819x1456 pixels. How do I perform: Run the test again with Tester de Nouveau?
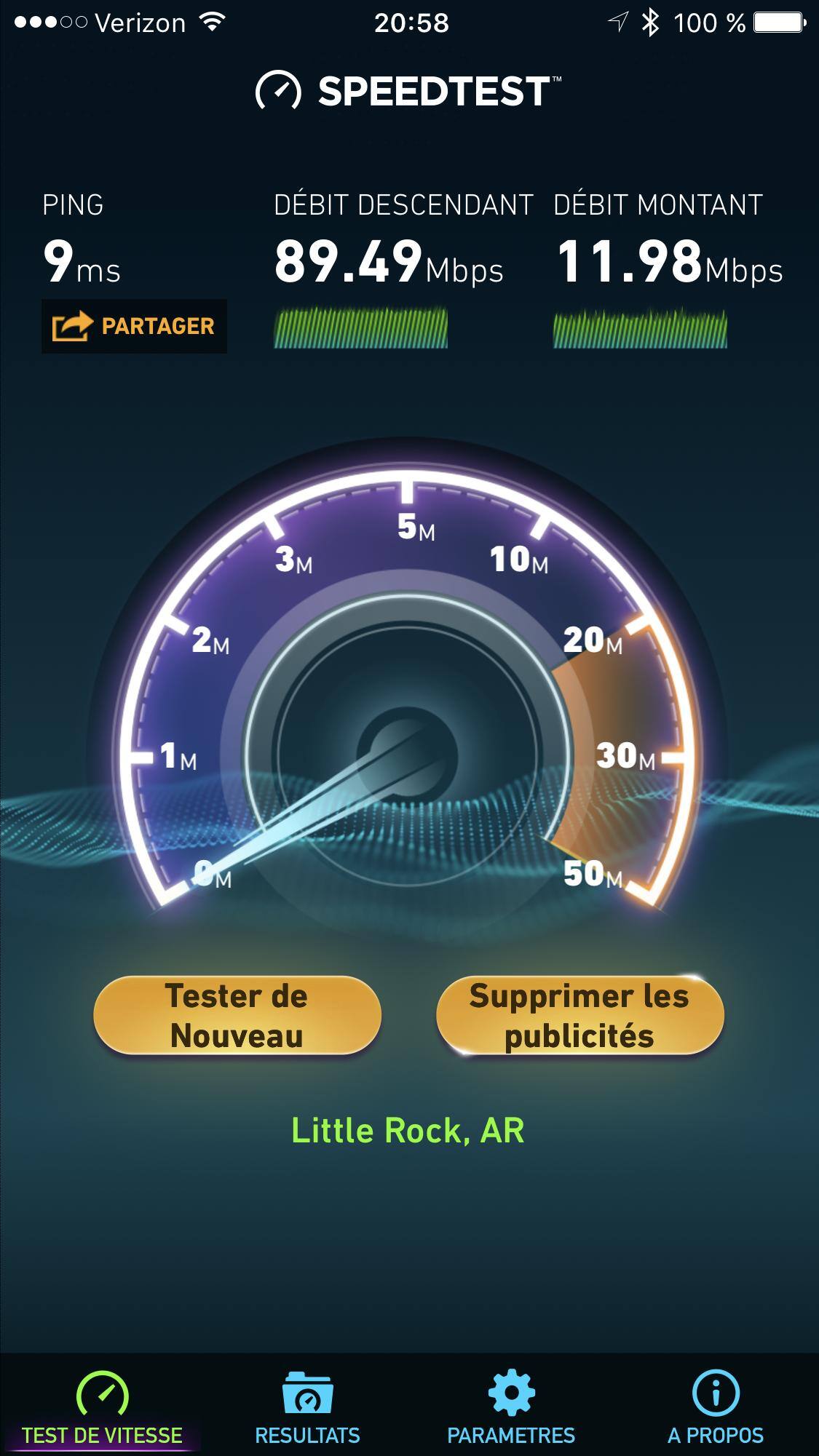[237, 1015]
